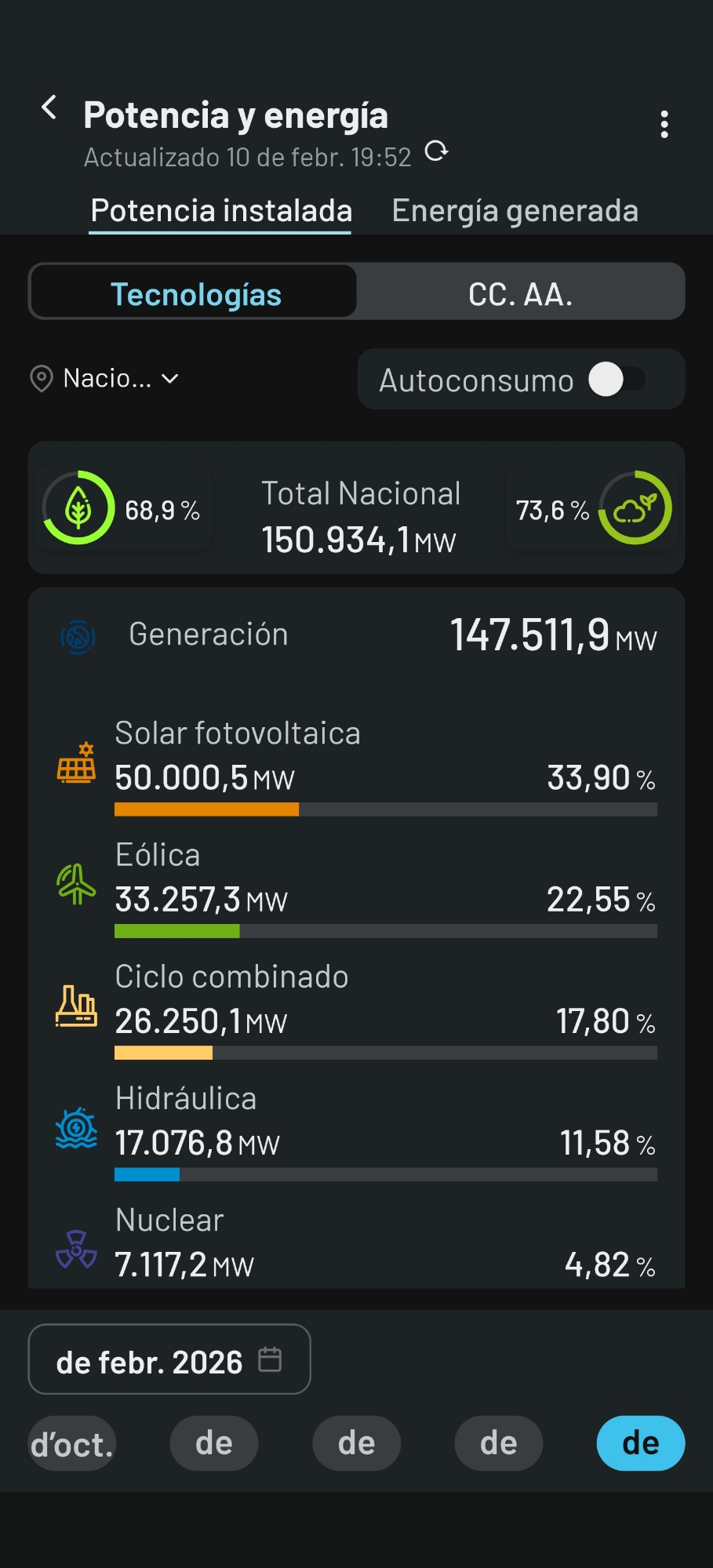Open the de febr. 2026 date picker
The image size is (713, 1568).
[169, 1361]
